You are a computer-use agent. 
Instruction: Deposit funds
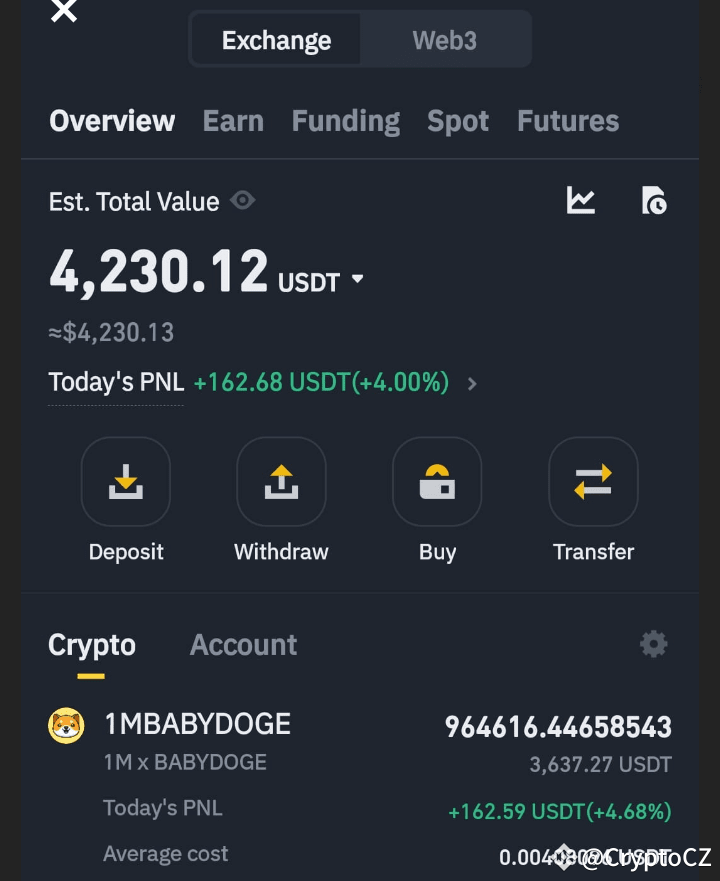click(x=126, y=482)
